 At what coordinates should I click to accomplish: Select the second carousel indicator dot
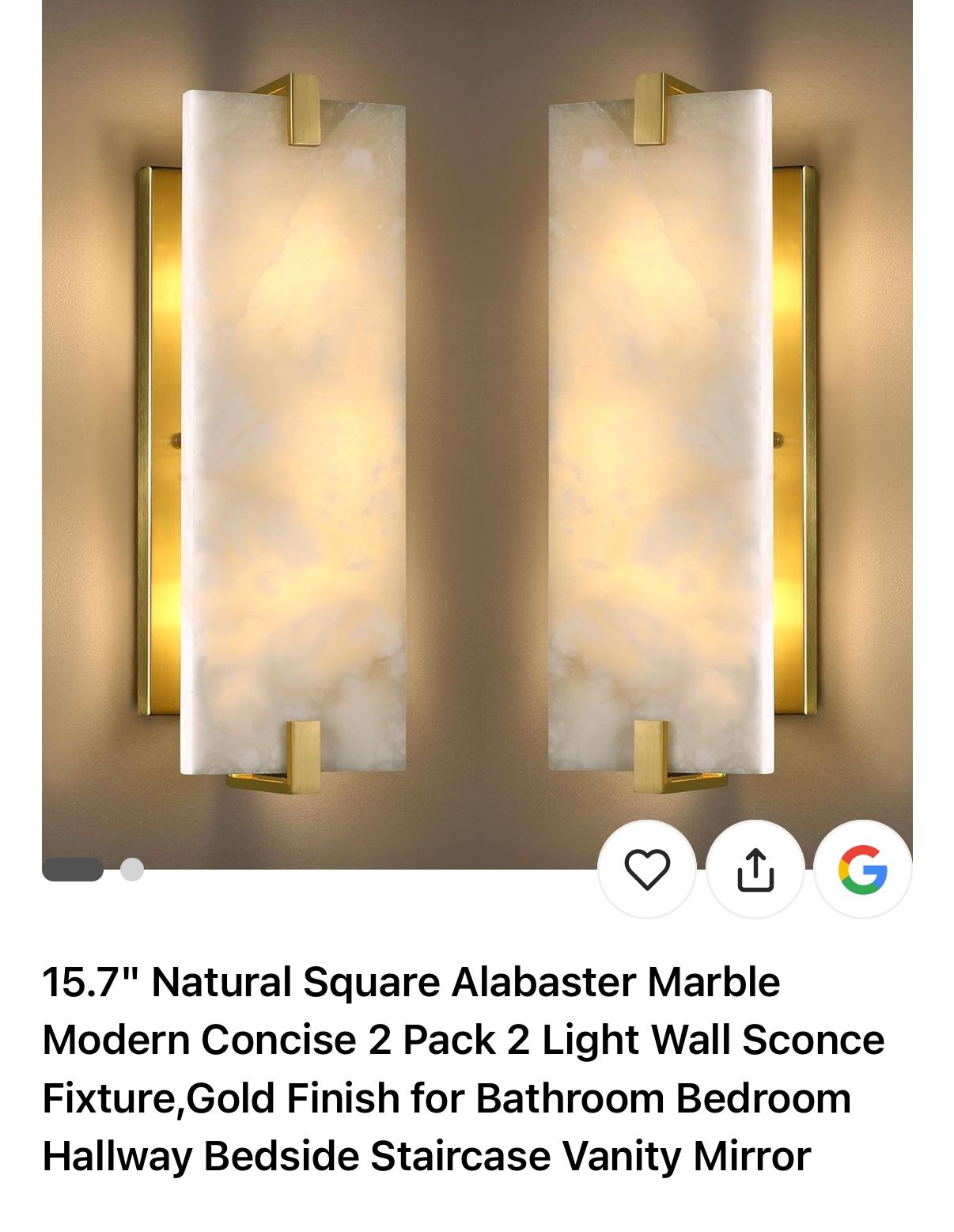pyautogui.click(x=131, y=870)
